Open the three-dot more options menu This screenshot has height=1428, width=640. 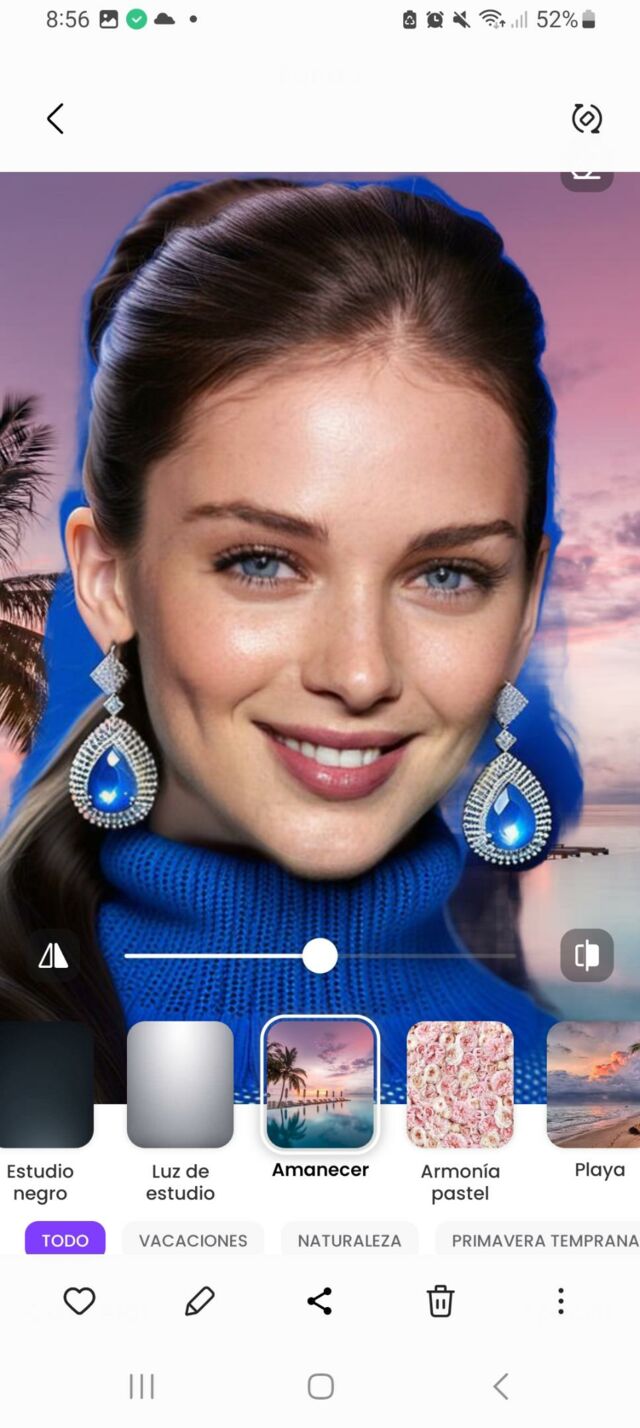[x=561, y=1301]
